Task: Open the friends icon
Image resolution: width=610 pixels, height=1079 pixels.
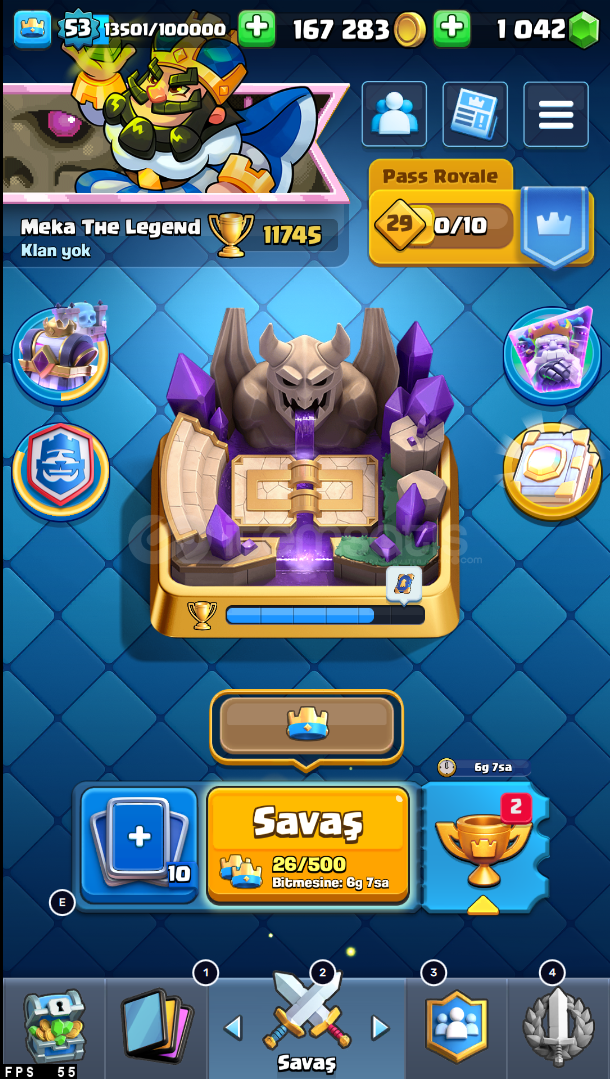Action: [393, 114]
